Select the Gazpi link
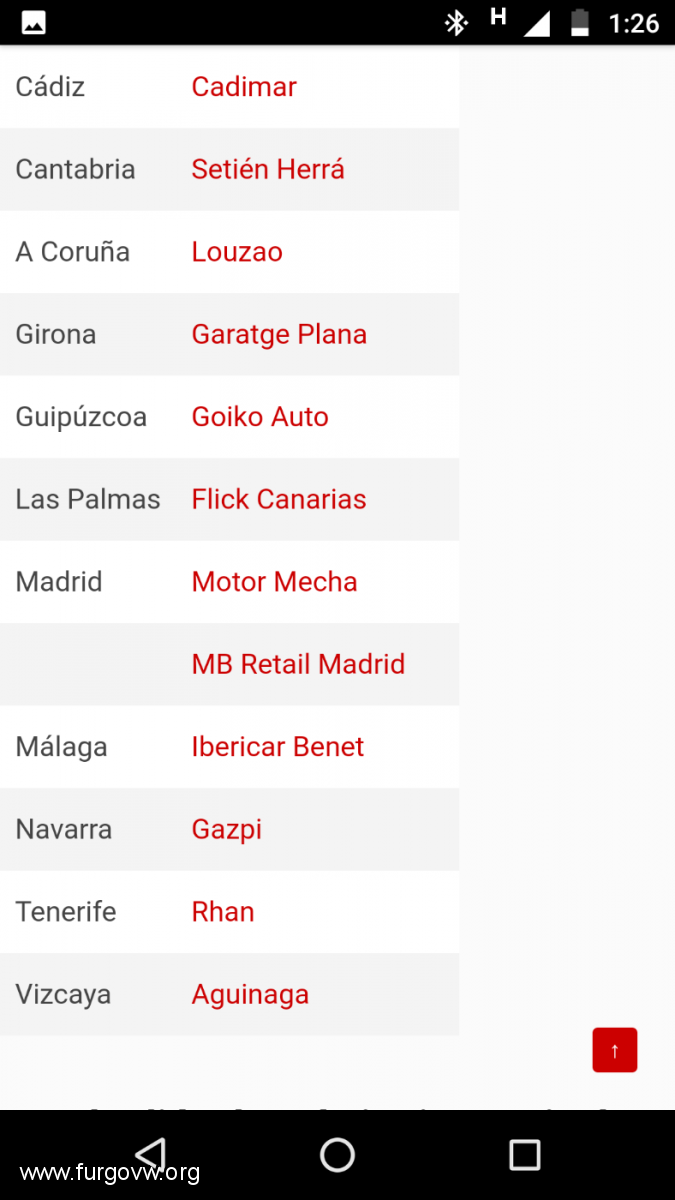 pos(227,829)
